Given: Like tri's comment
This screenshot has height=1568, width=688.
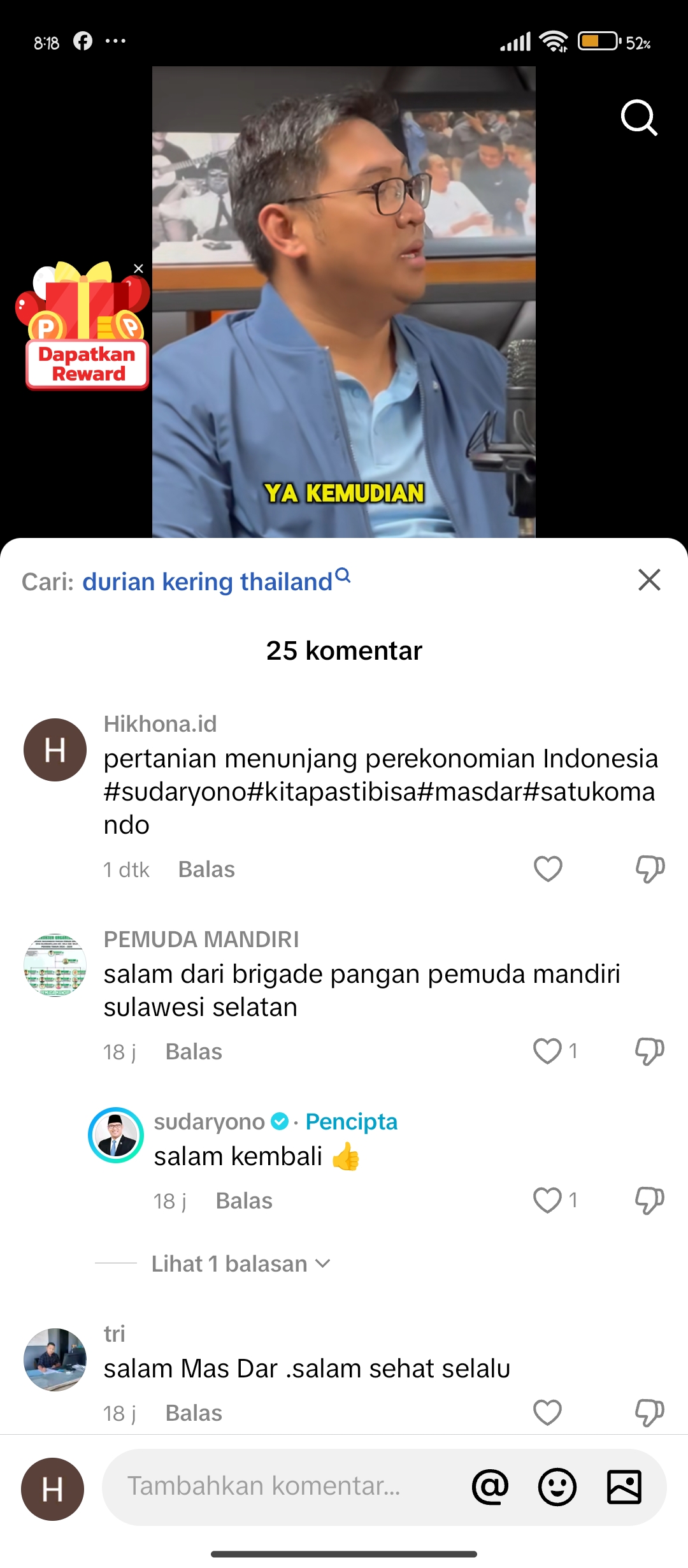Looking at the screenshot, I should (548, 1412).
